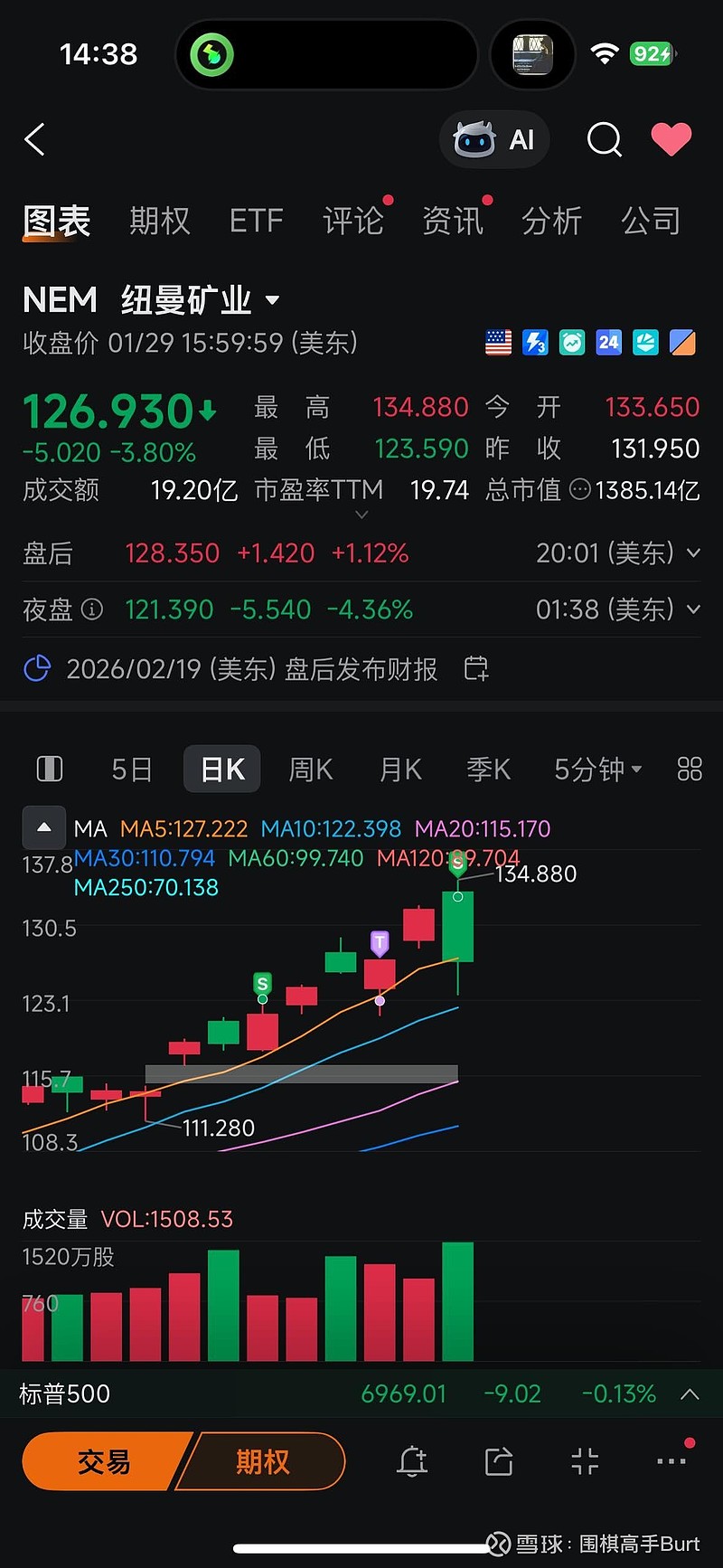Collapse the MA indicator panel
Screen dimensions: 723x1568
pos(43,827)
